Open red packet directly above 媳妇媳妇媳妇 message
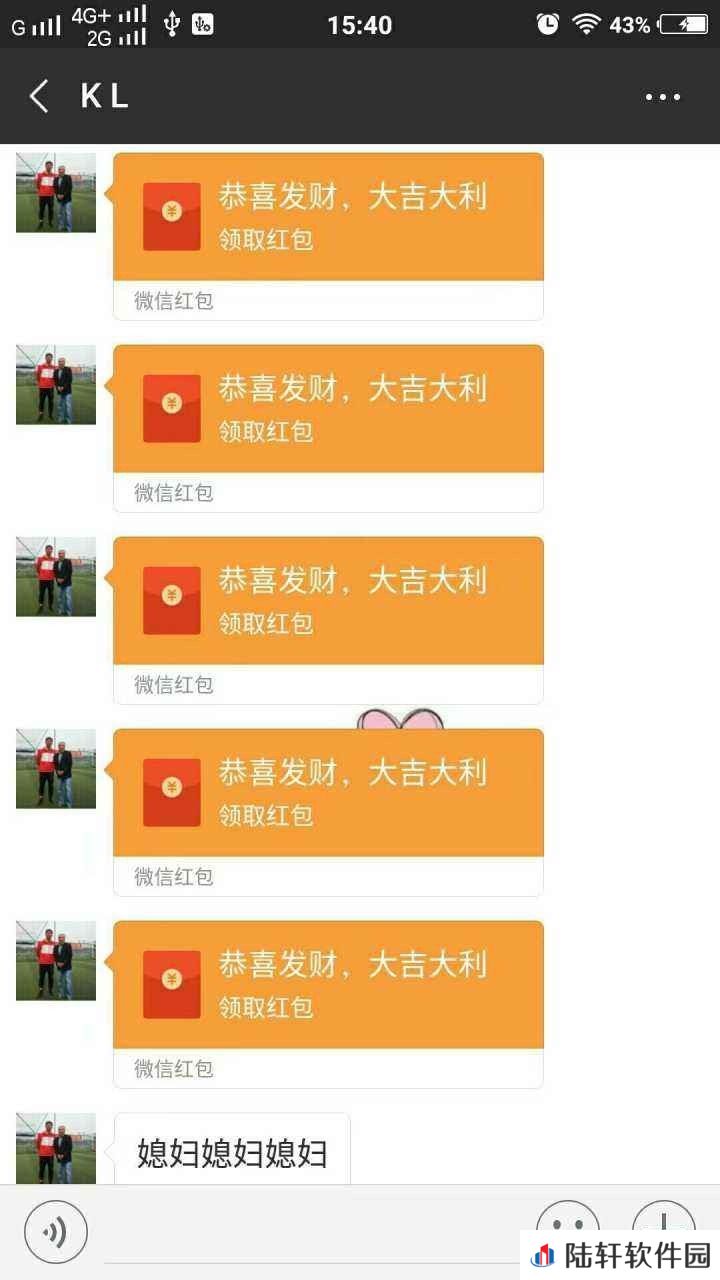This screenshot has width=720, height=1280. [328, 985]
